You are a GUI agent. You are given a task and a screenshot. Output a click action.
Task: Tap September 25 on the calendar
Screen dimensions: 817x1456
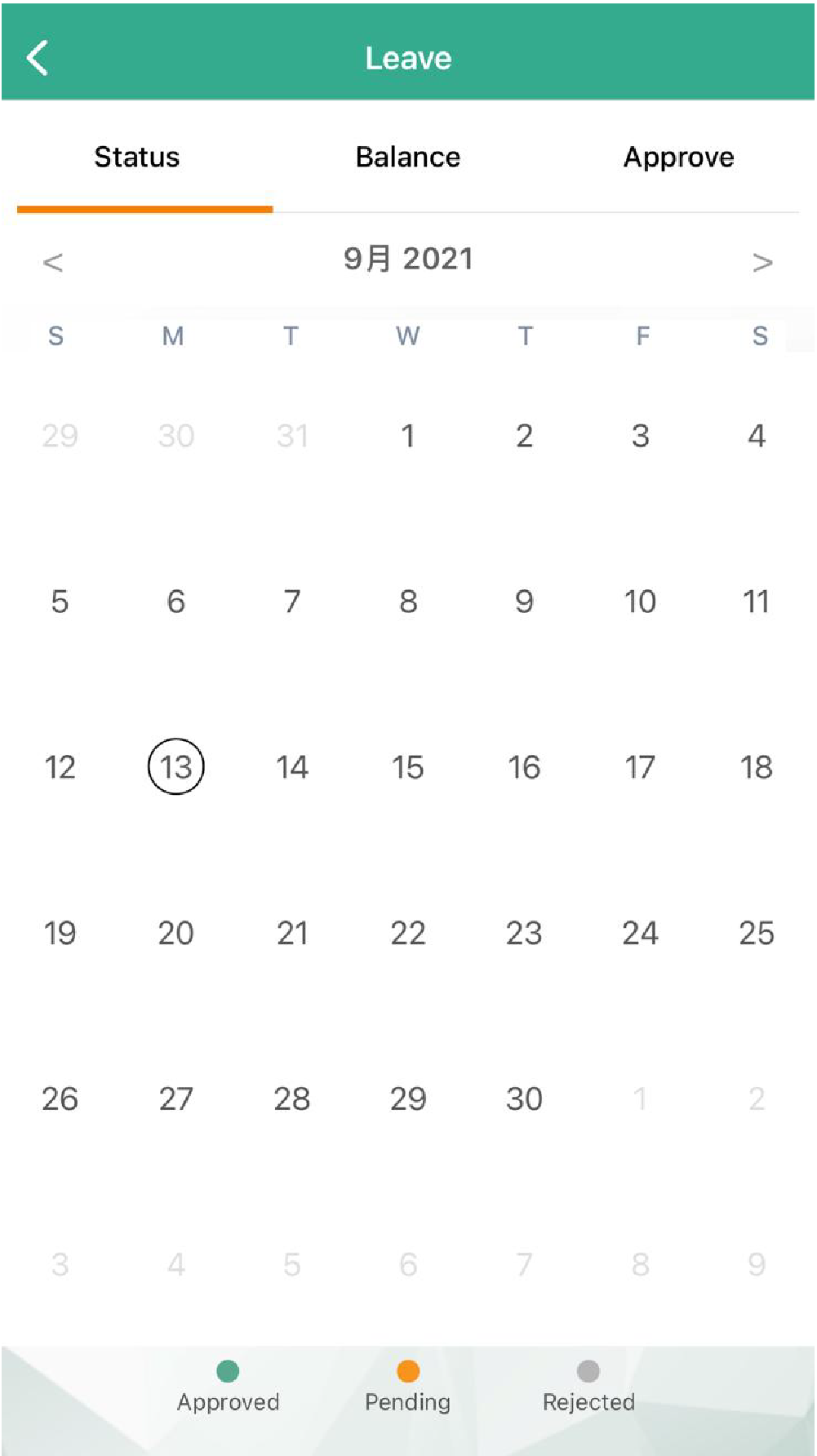coord(757,933)
